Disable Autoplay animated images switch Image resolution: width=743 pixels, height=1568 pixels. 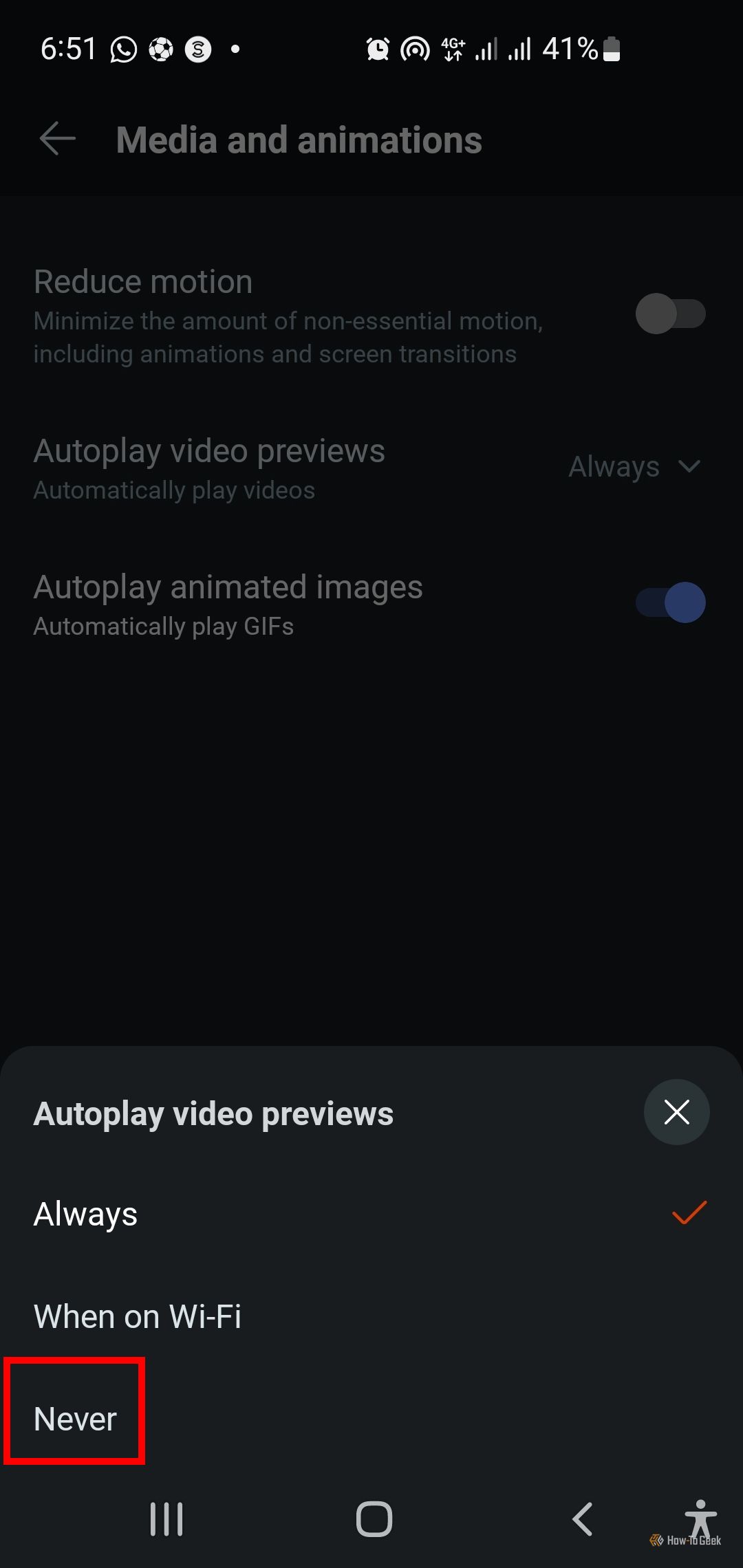click(670, 602)
